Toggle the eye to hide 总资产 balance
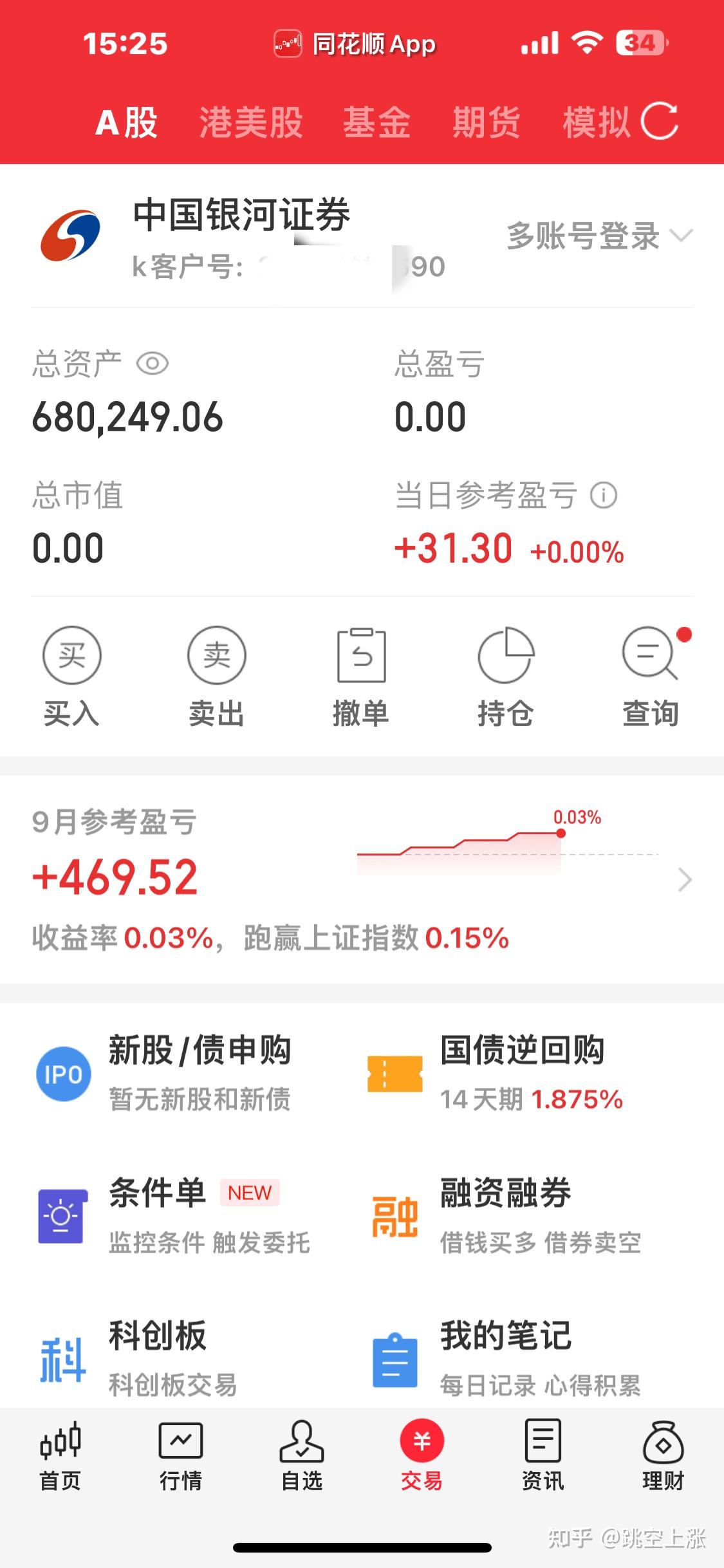724x1568 pixels. coord(153,364)
